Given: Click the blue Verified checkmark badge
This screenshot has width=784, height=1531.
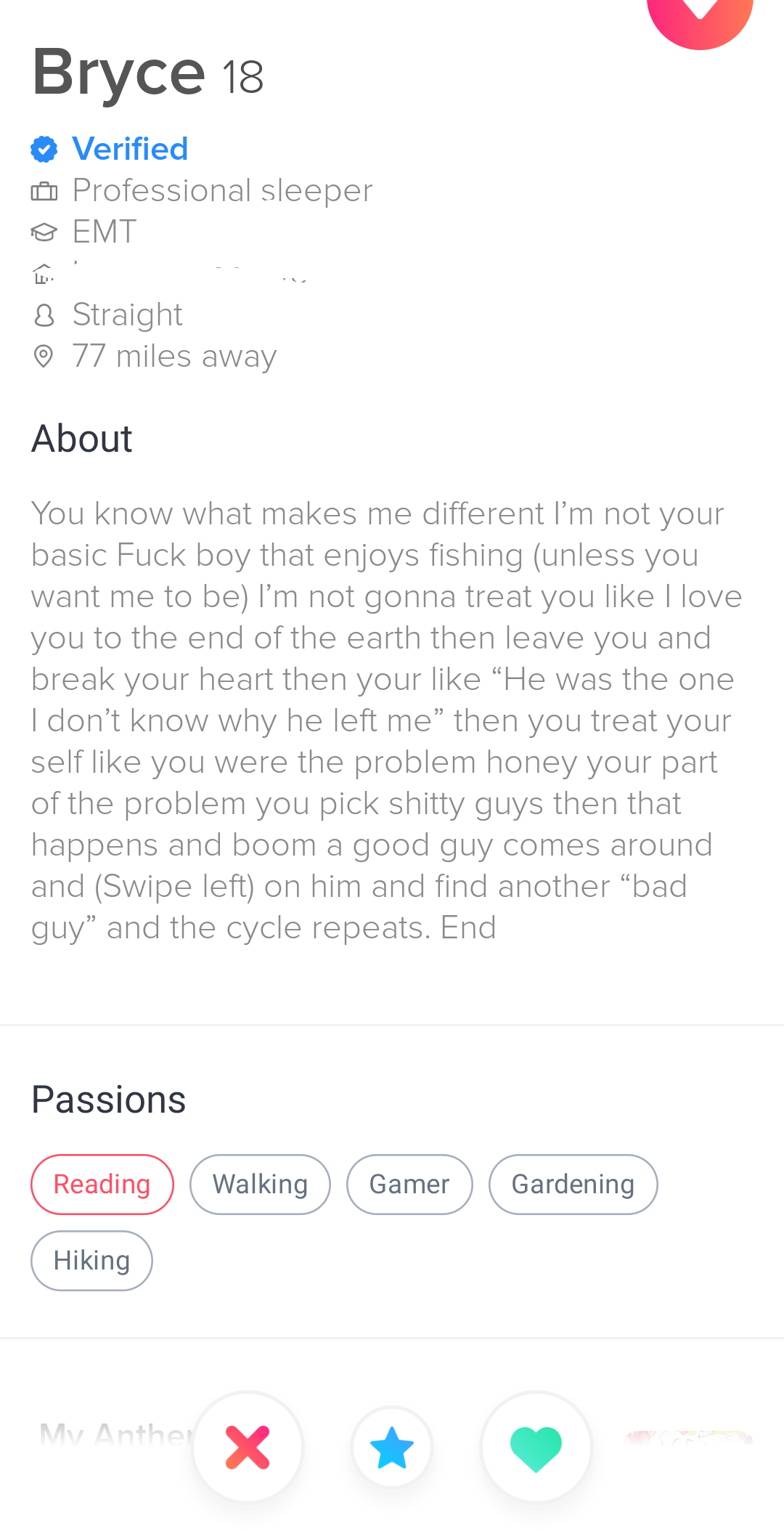Looking at the screenshot, I should (44, 148).
